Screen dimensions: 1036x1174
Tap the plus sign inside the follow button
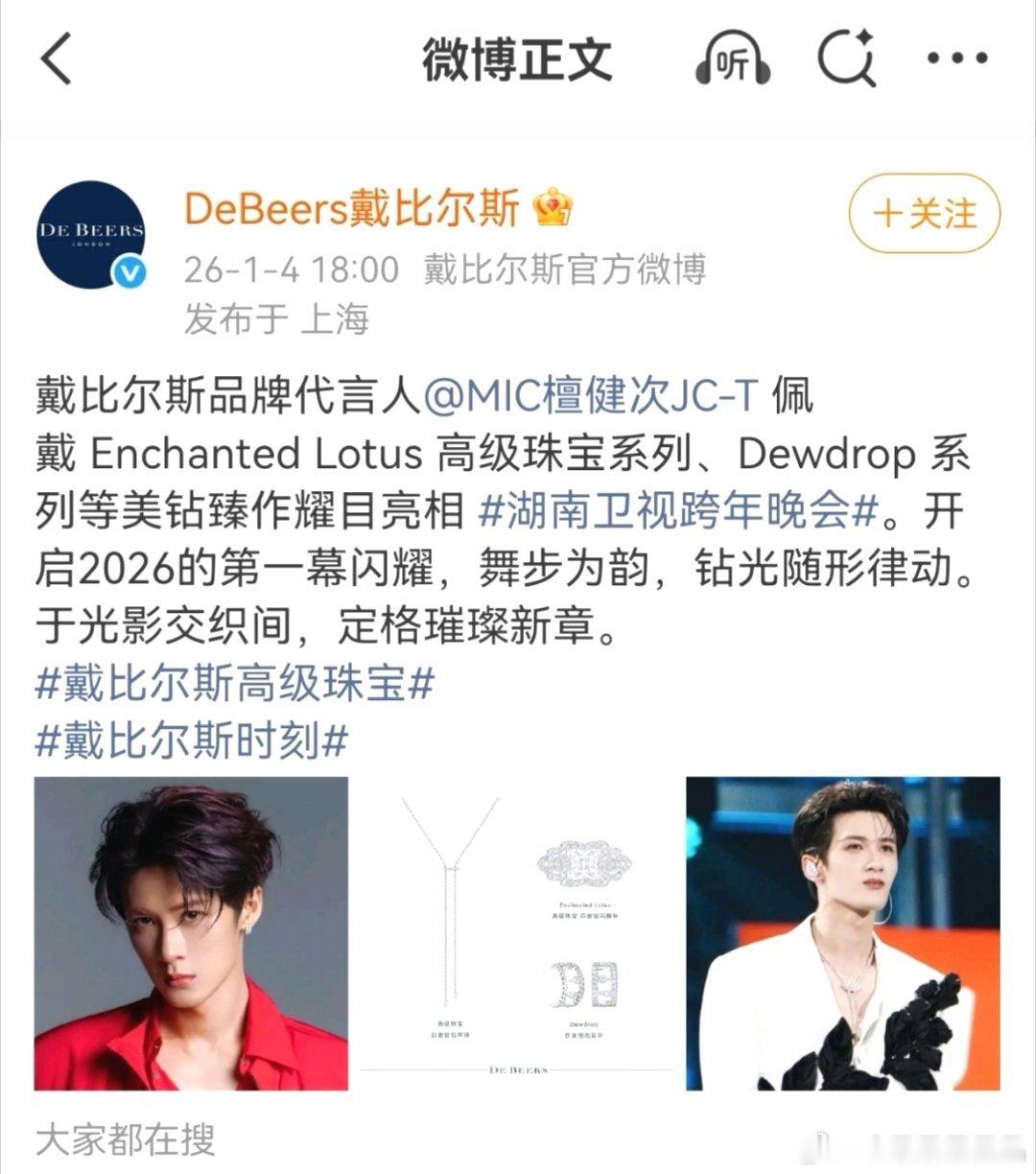coord(887,214)
